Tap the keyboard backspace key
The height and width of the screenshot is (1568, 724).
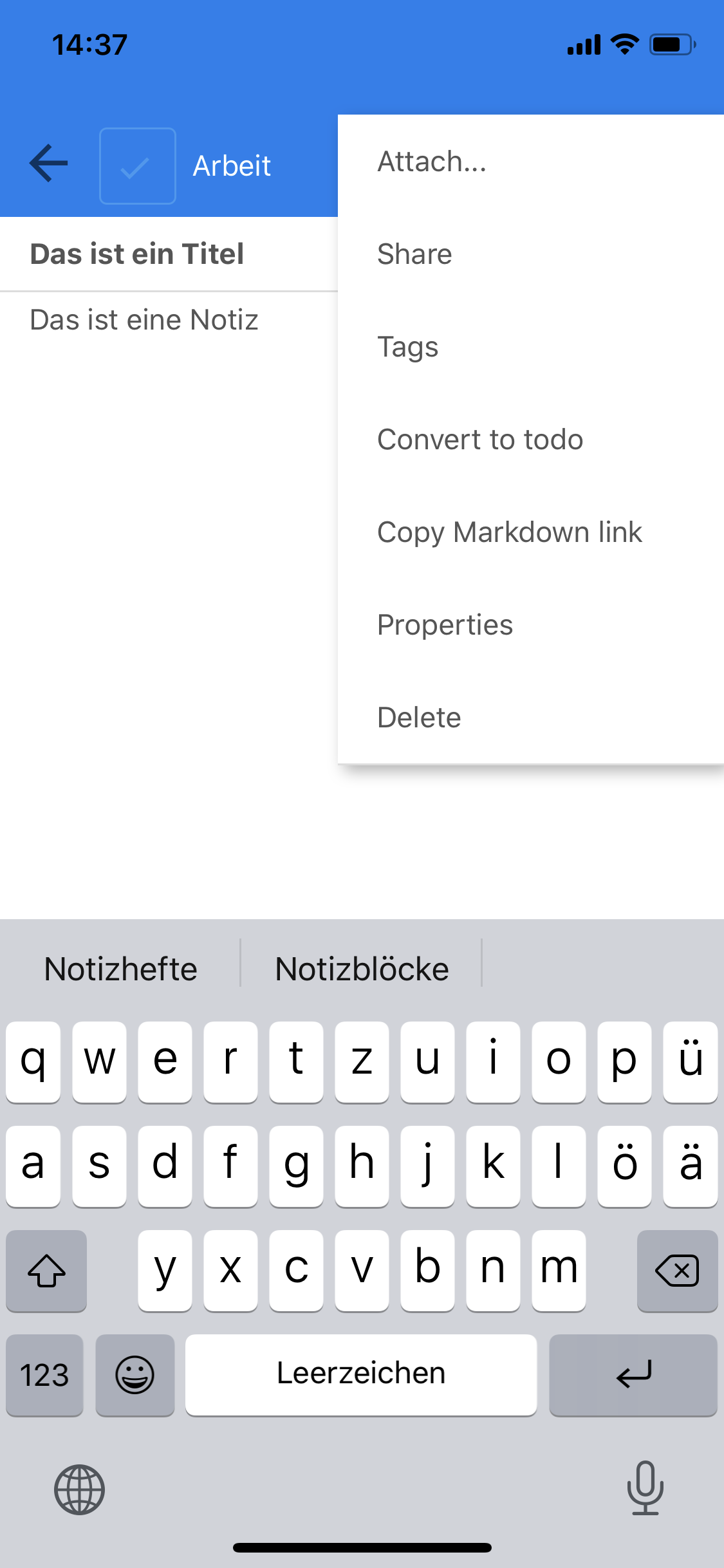click(676, 1270)
